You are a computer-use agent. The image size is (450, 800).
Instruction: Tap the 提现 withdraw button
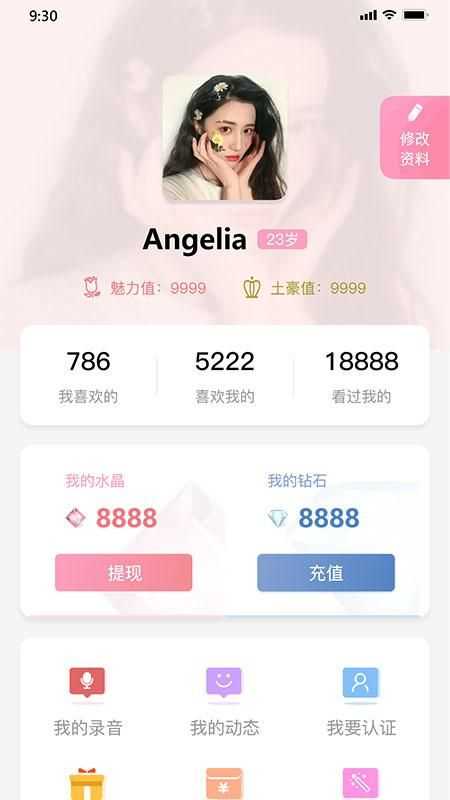(x=123, y=572)
